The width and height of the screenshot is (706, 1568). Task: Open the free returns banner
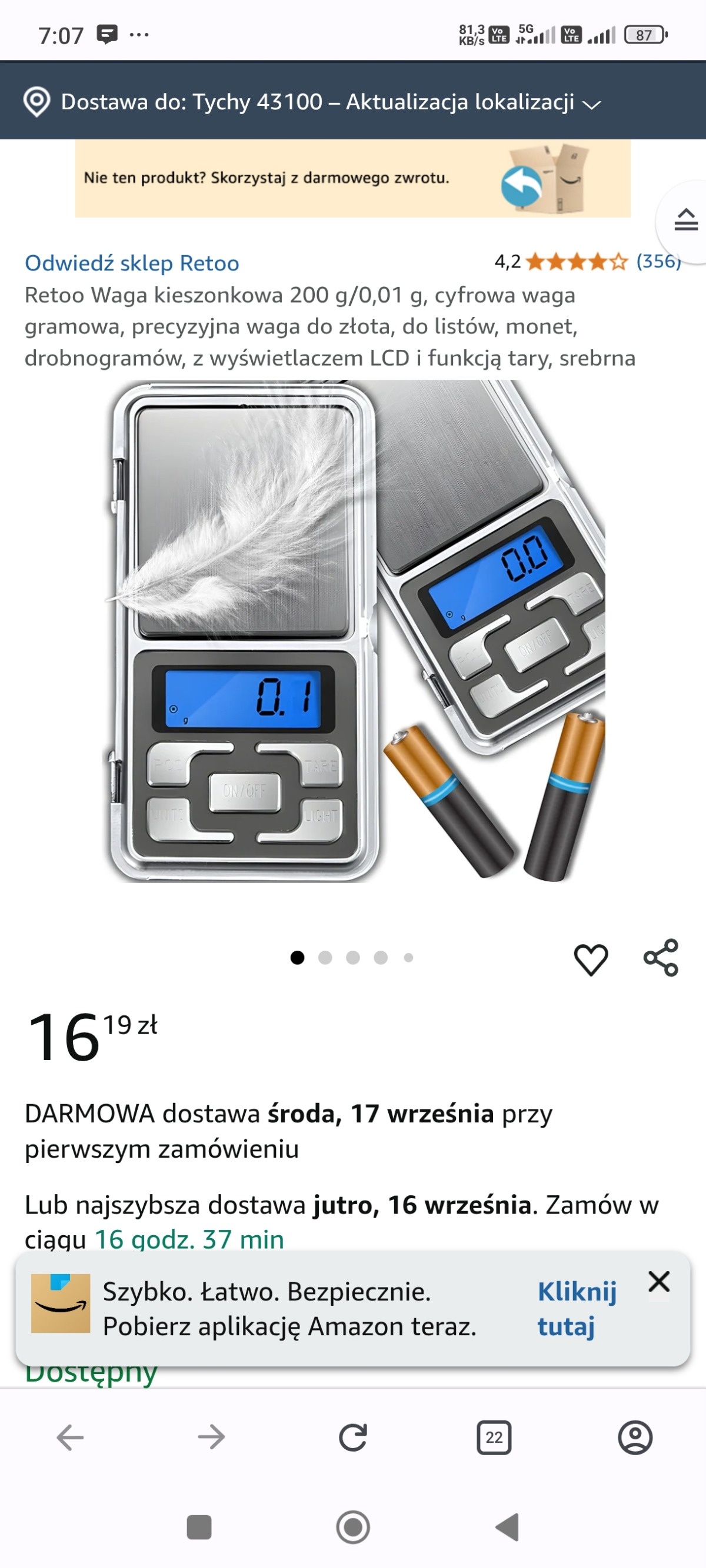[352, 178]
